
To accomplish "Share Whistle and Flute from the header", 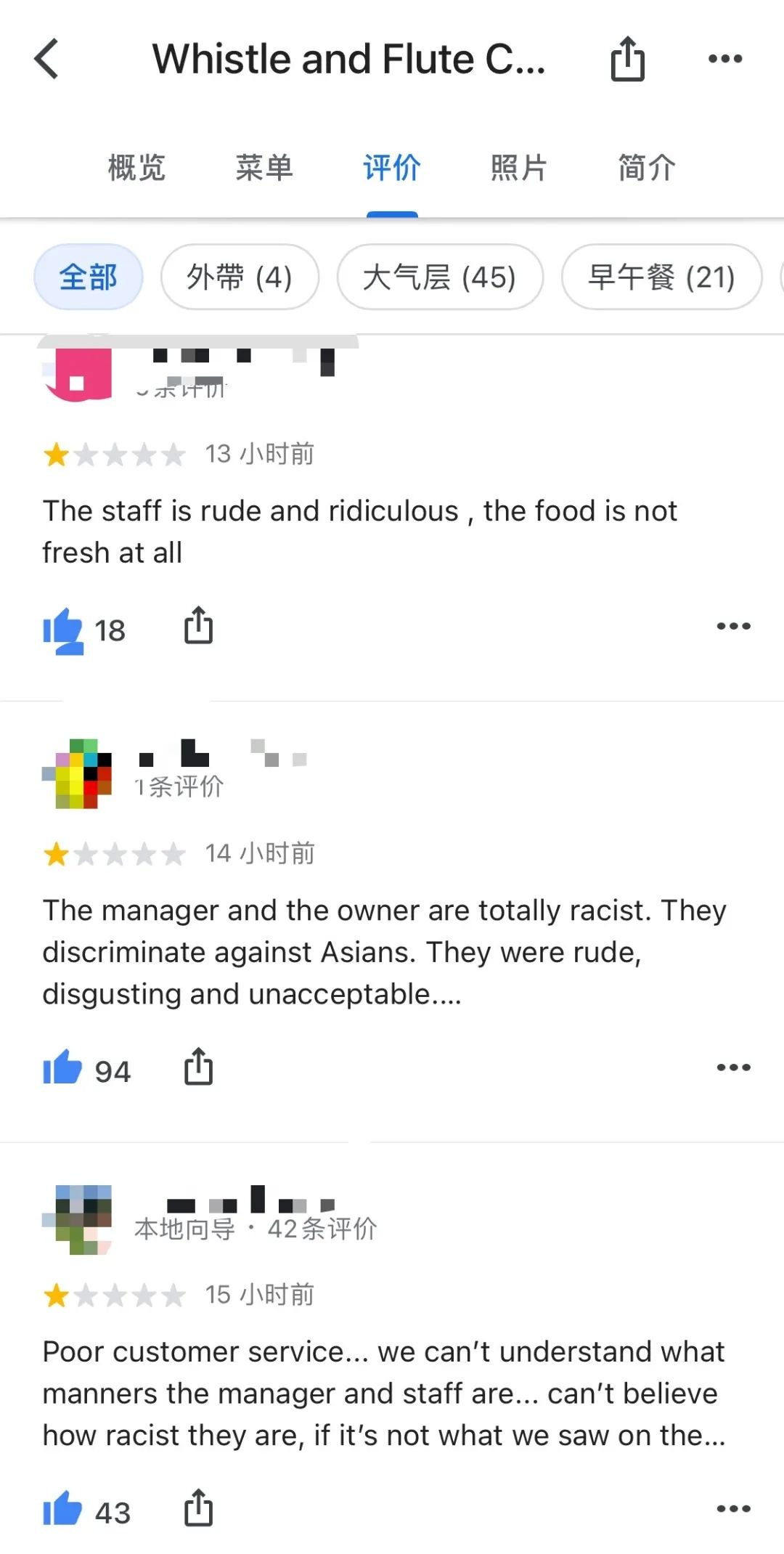I will click(x=627, y=59).
